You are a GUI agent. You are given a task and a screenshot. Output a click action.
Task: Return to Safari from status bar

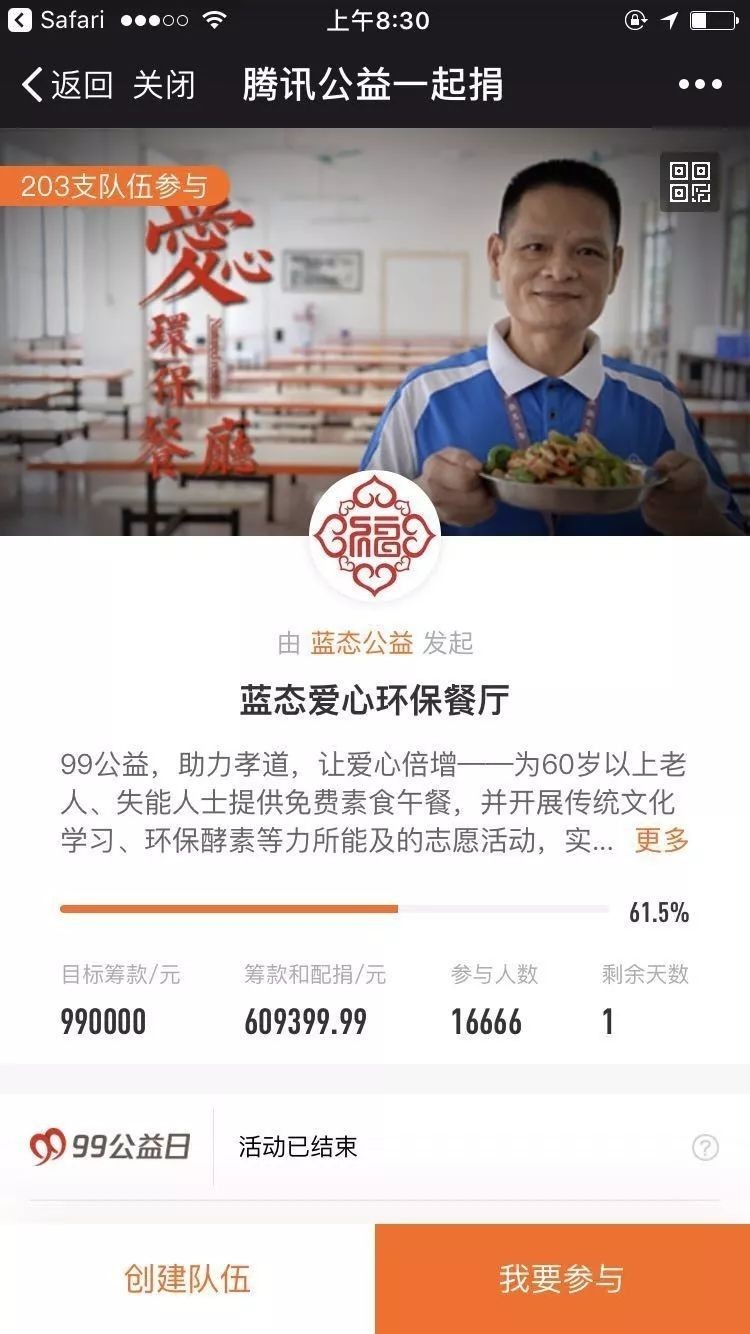(x=56, y=20)
